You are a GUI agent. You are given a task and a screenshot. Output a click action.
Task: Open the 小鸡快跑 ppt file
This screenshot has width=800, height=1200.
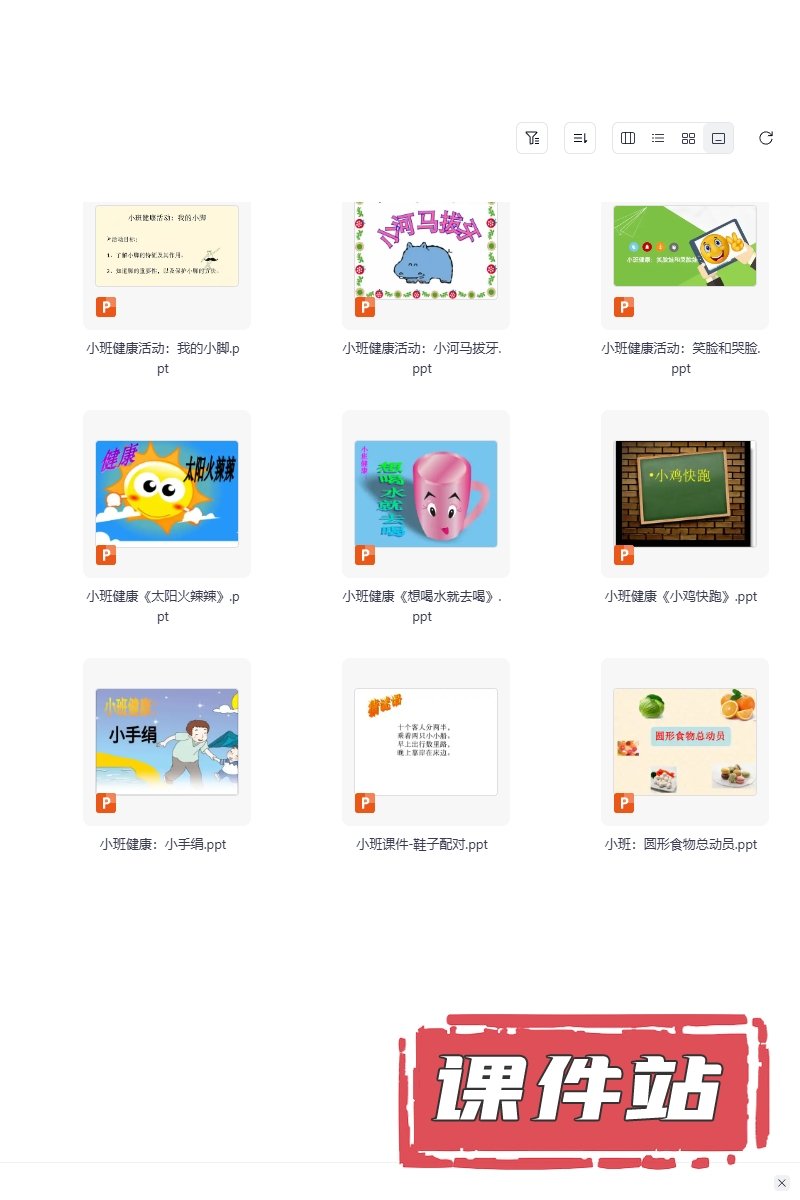pyautogui.click(x=684, y=494)
